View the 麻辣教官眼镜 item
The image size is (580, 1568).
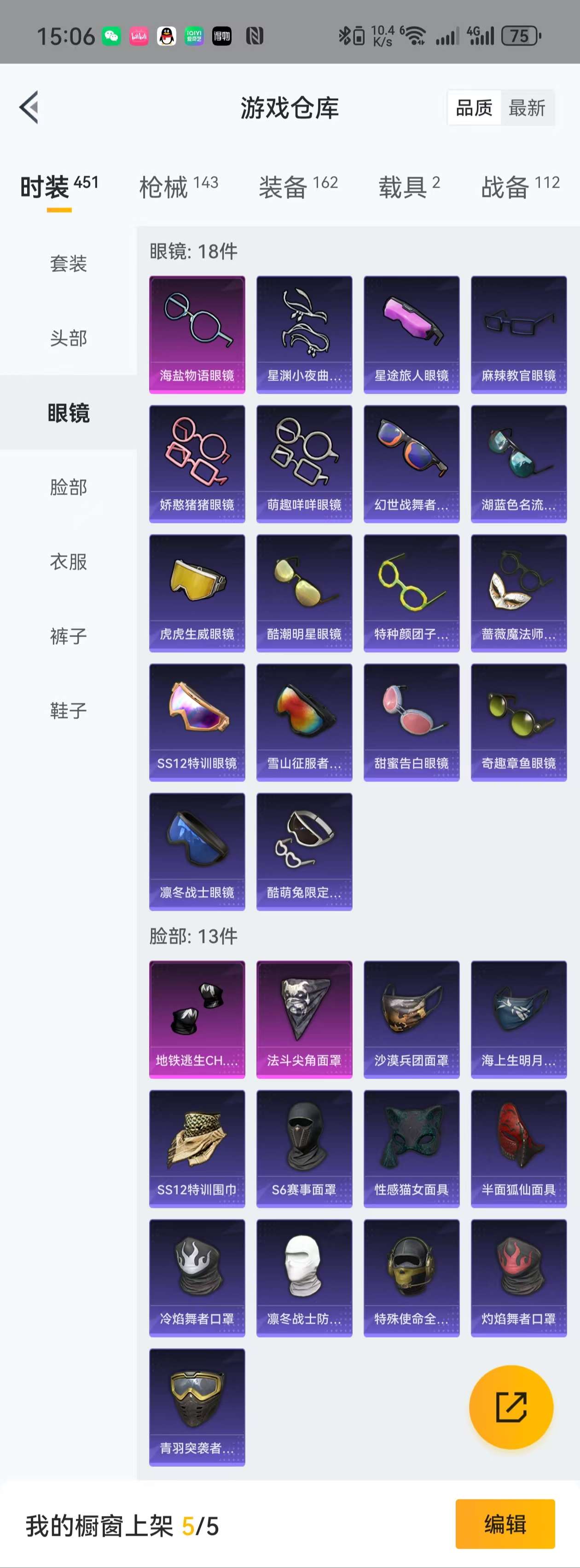518,334
